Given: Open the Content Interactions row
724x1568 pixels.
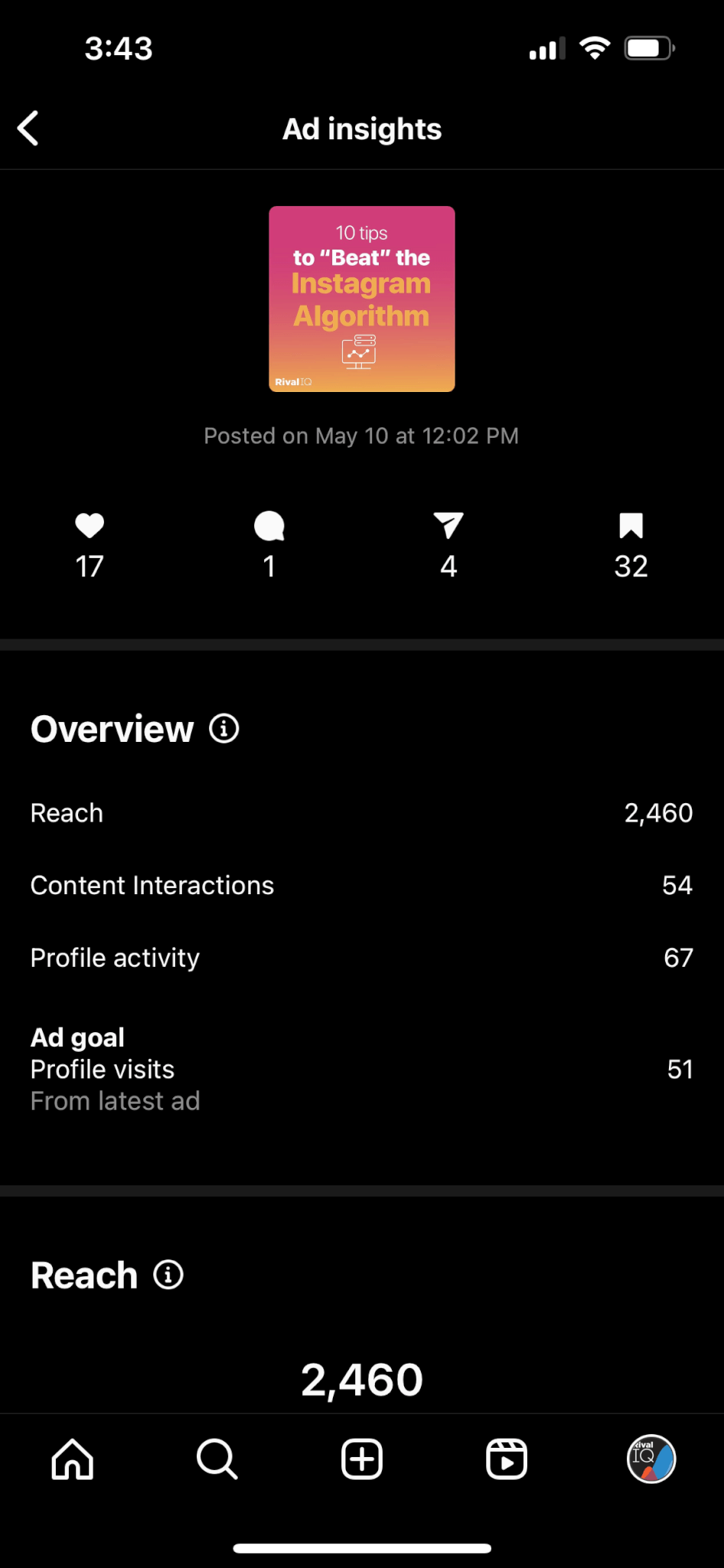Looking at the screenshot, I should click(x=361, y=885).
